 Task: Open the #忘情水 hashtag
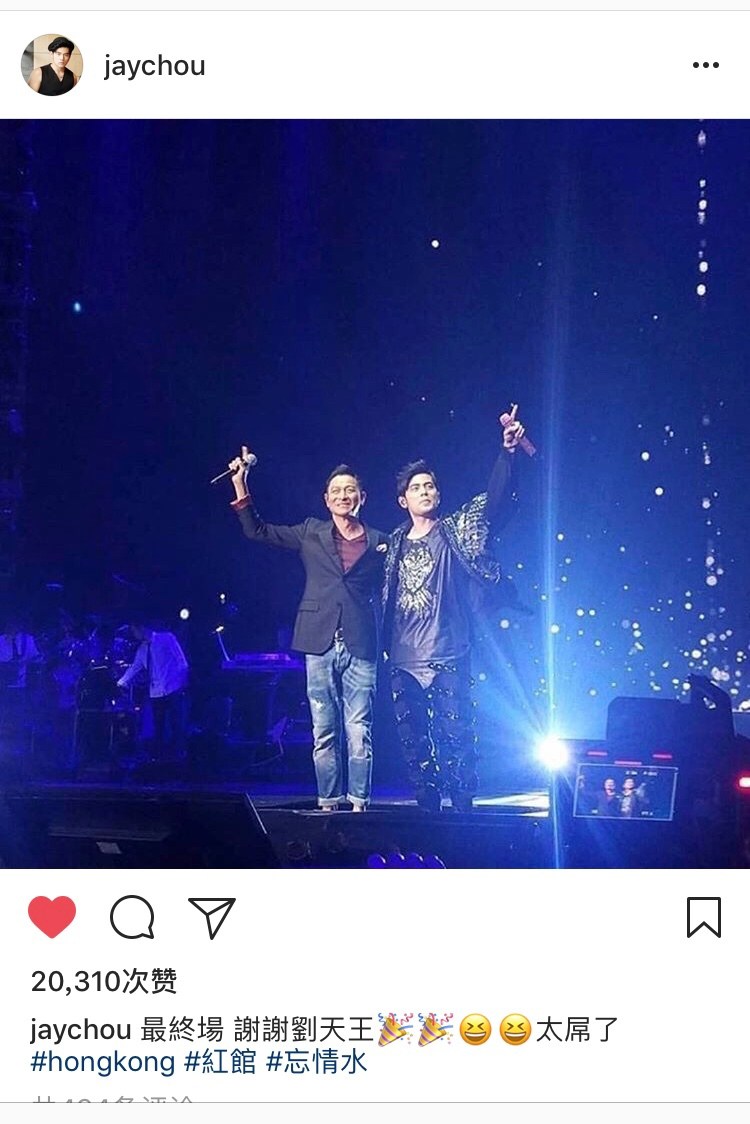coord(316,1061)
